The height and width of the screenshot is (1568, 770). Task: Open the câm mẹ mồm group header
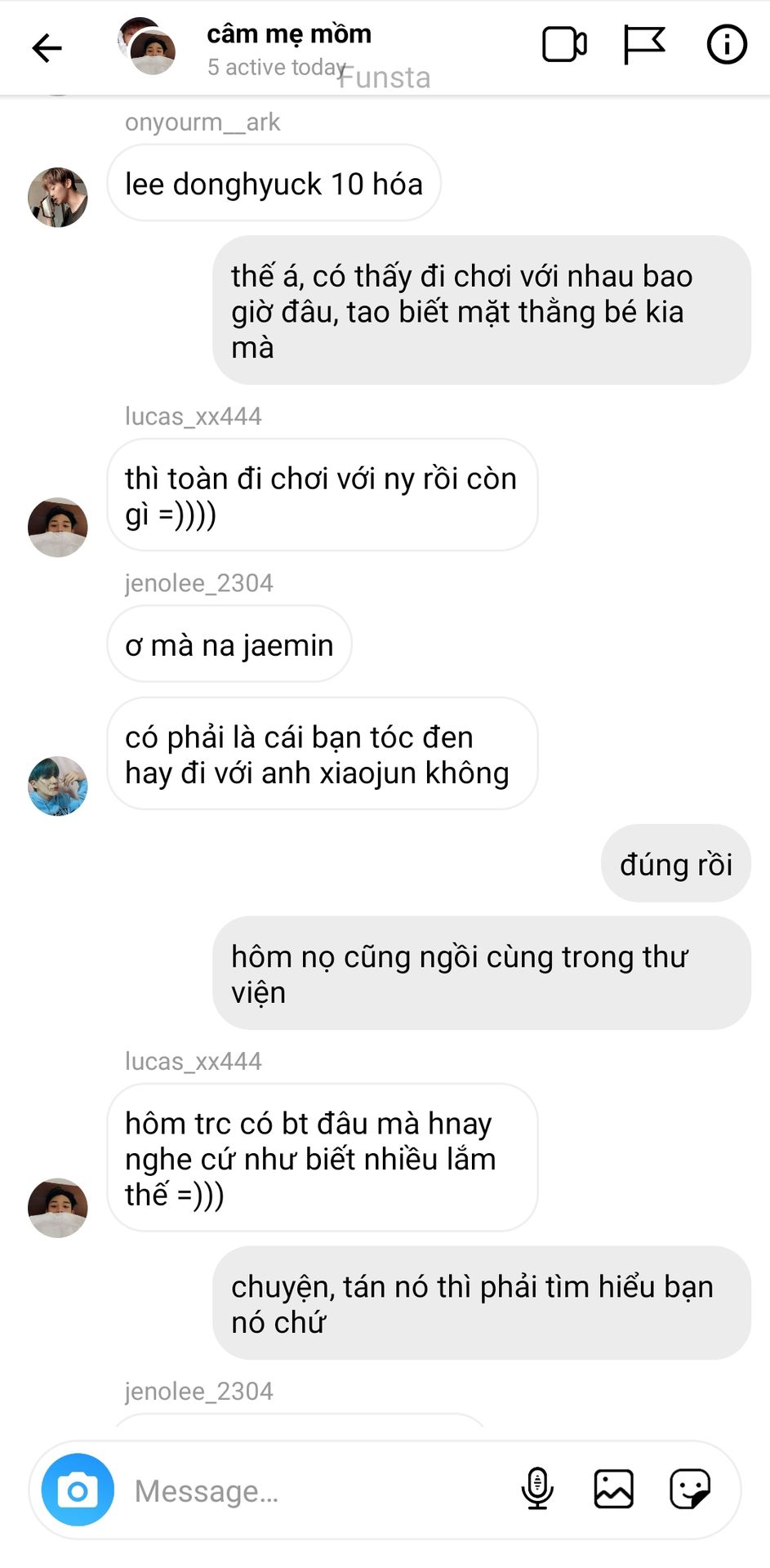[x=288, y=35]
